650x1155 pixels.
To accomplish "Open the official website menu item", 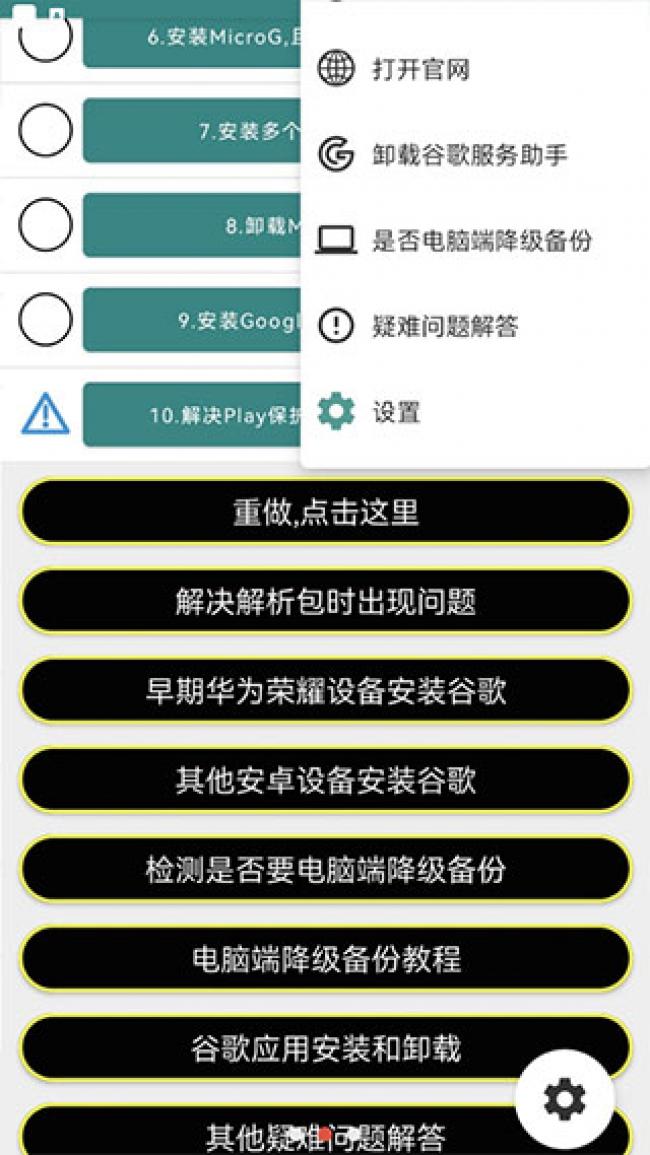I will coord(420,70).
